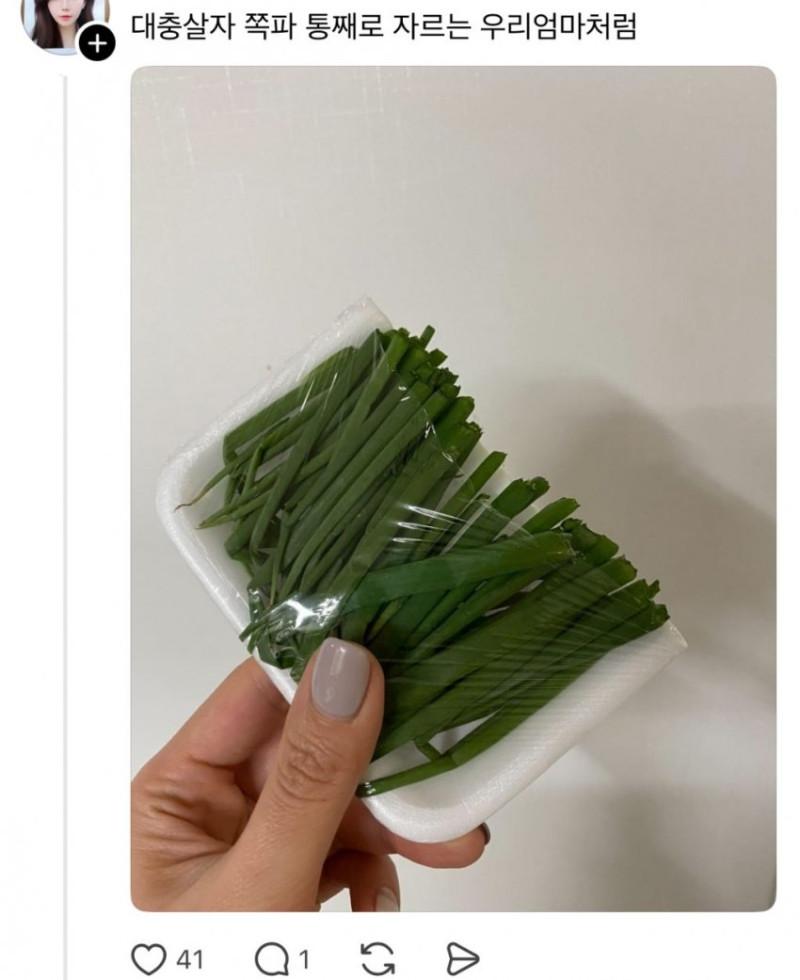Open the comments on this post
The height and width of the screenshot is (980, 800).
270,958
